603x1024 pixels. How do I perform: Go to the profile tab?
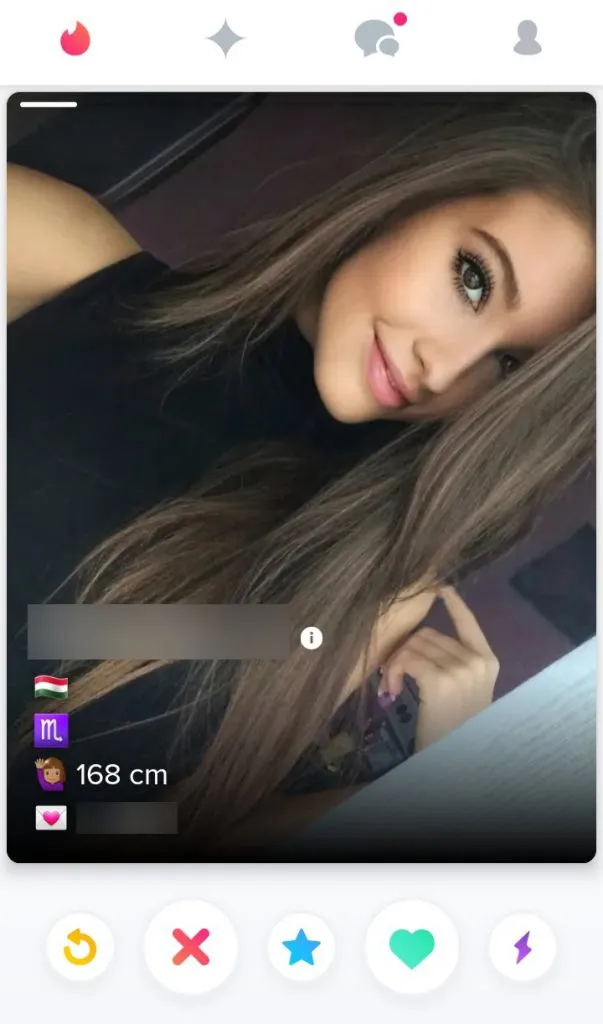[527, 39]
